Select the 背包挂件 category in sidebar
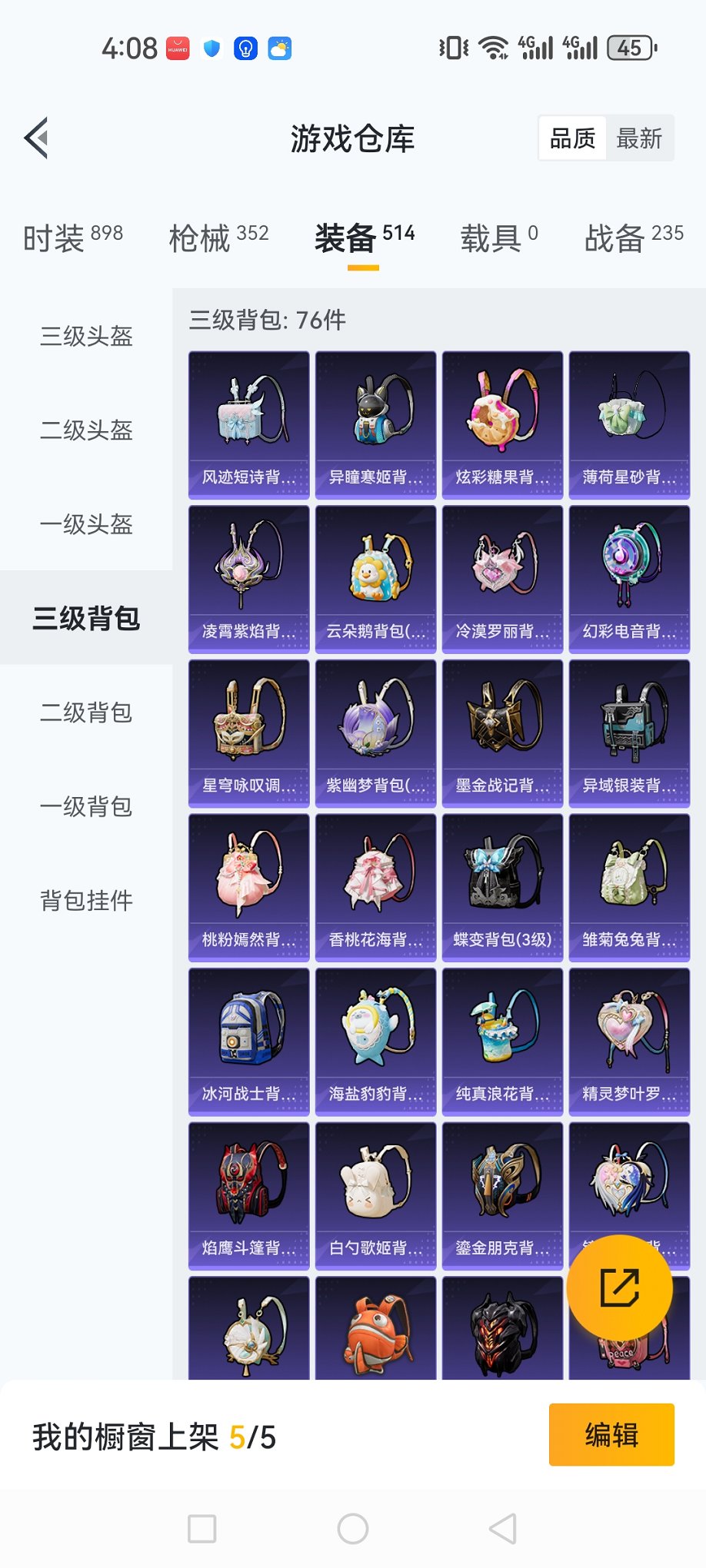 point(86,900)
